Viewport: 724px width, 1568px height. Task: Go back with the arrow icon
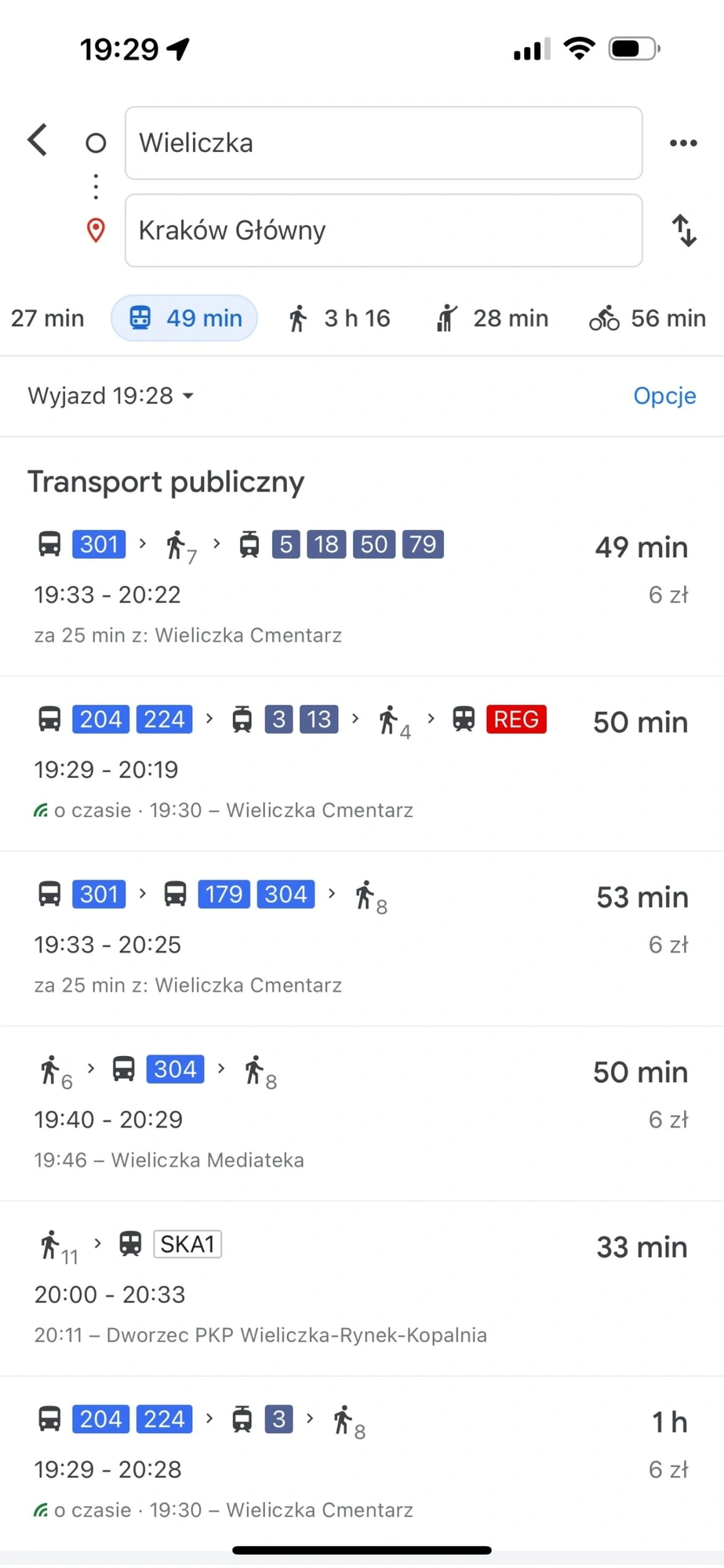38,141
